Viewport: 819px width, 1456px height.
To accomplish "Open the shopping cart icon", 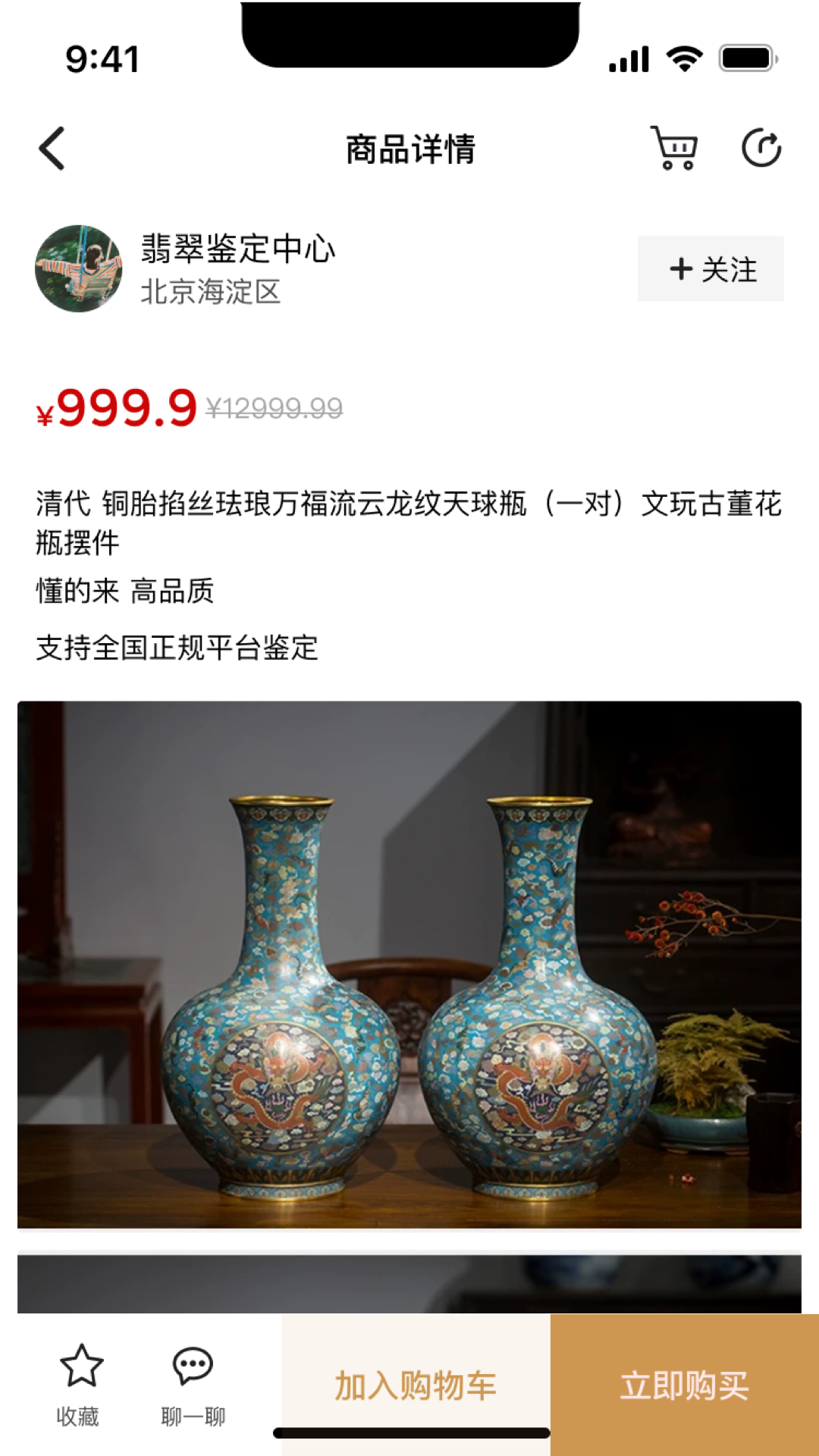I will (674, 149).
